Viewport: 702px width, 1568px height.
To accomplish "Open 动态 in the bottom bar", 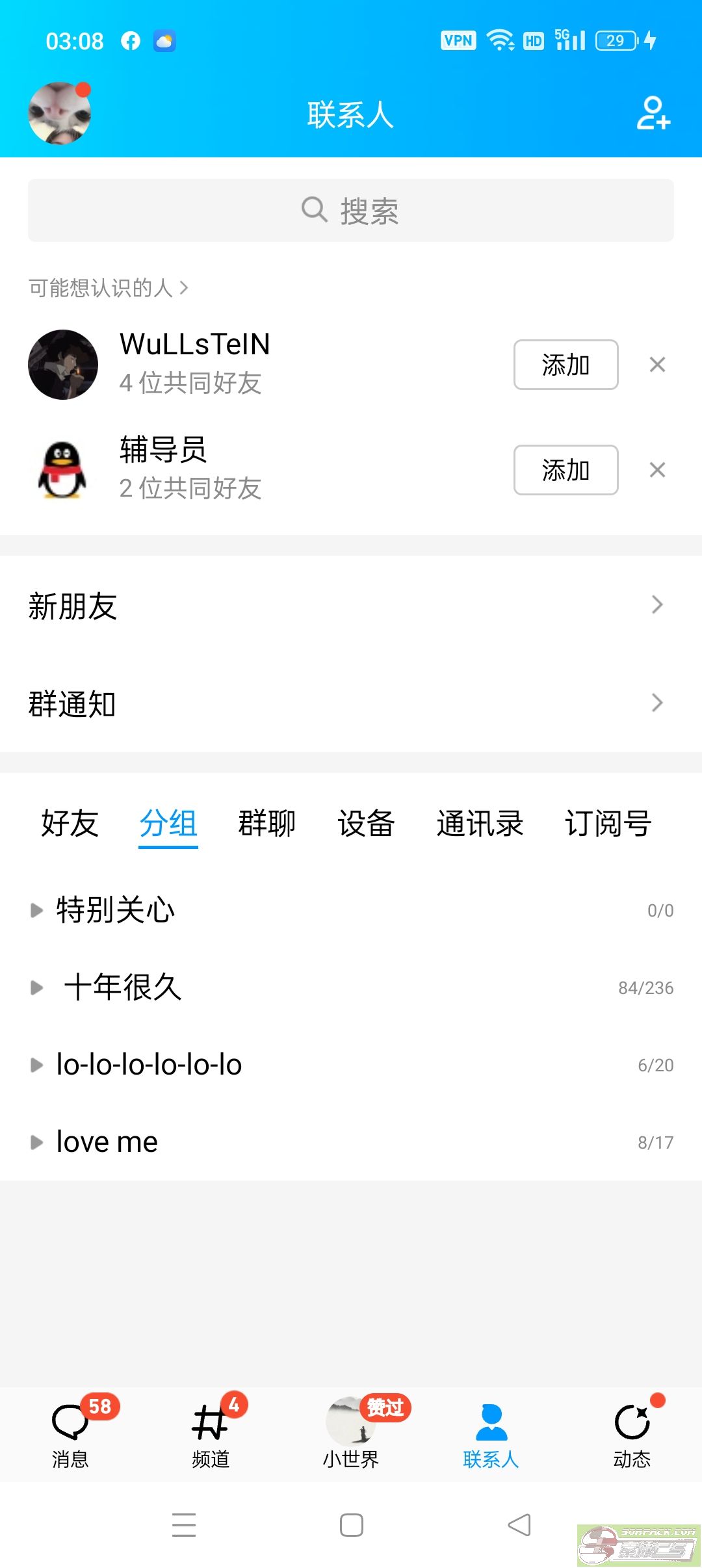I will 632,1434.
